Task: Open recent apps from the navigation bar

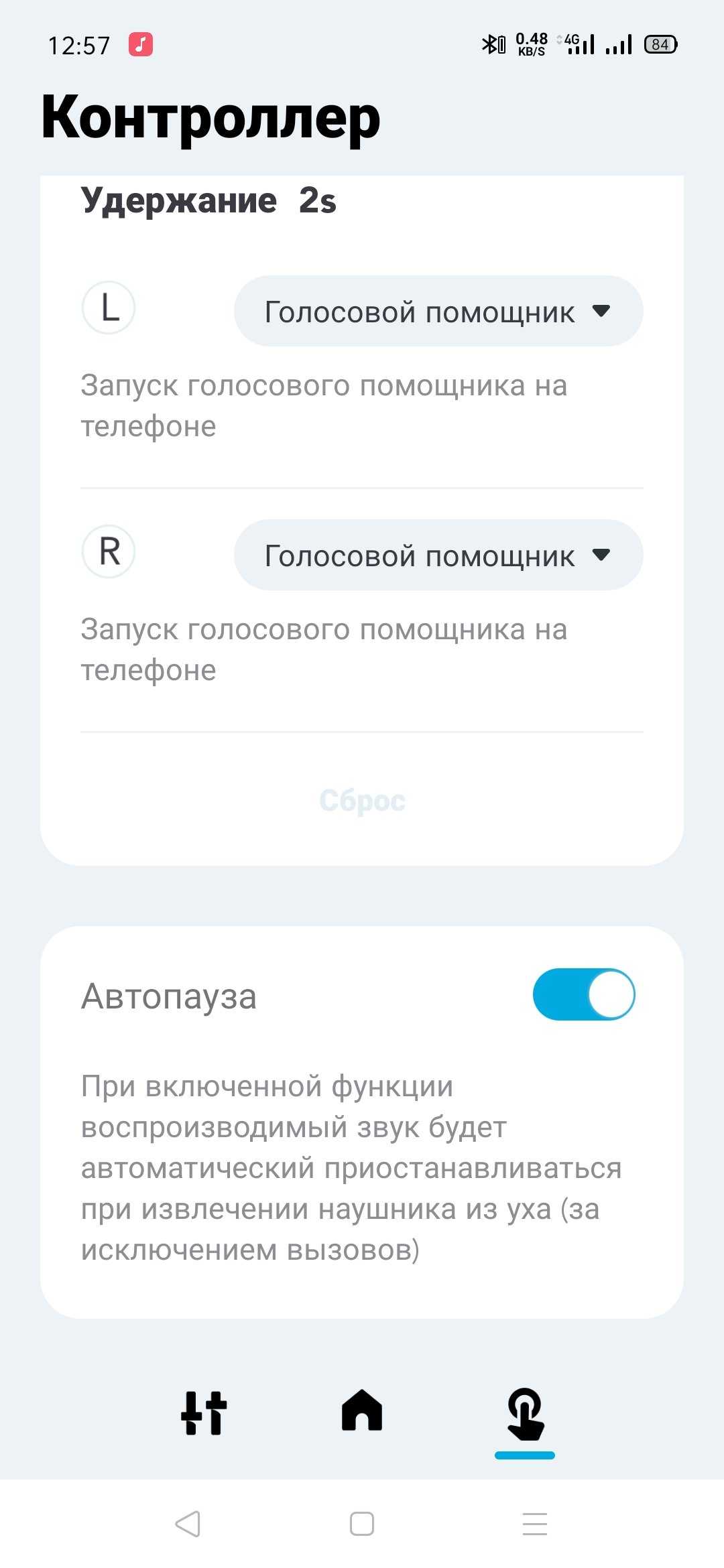Action: coord(535,1524)
